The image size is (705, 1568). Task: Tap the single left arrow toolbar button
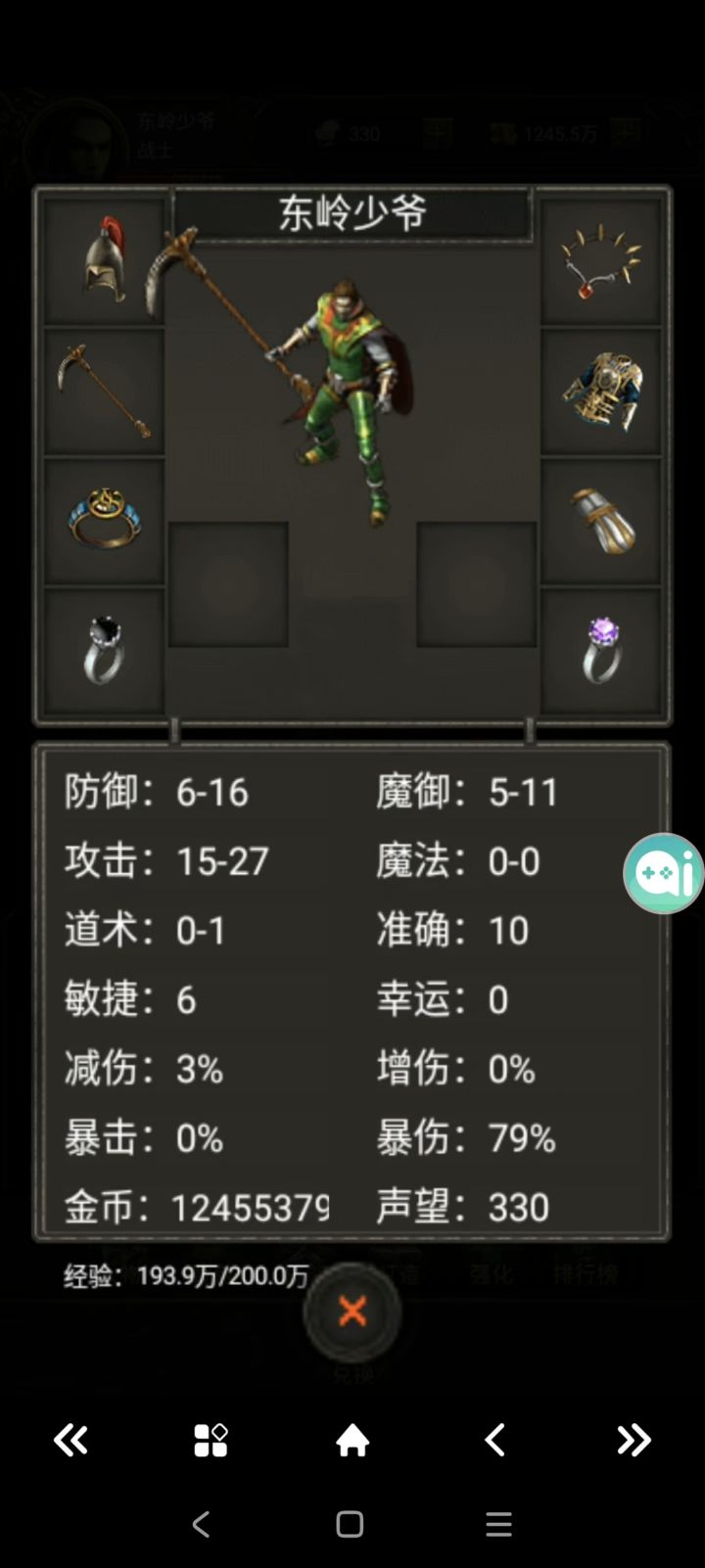[494, 1440]
